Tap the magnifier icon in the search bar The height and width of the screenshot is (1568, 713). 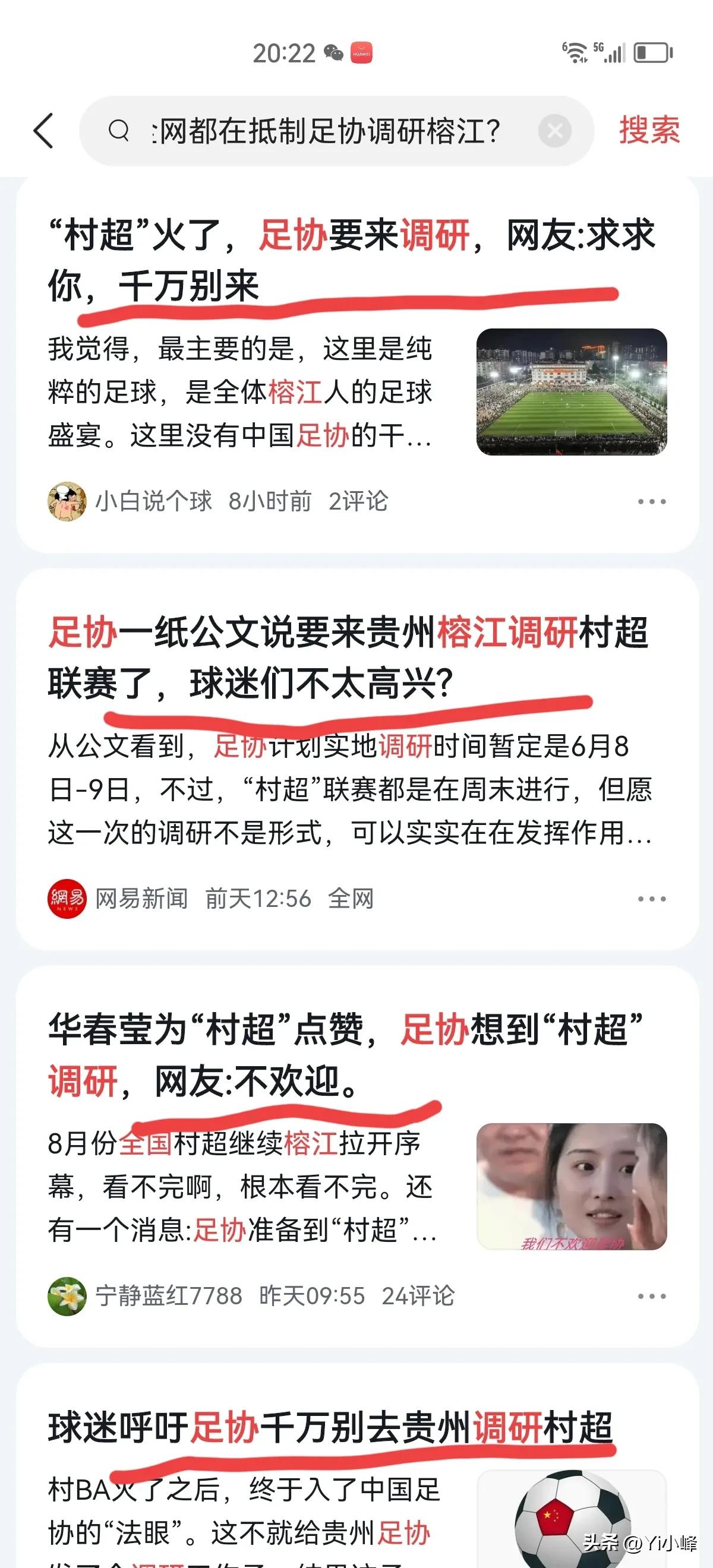pos(119,131)
